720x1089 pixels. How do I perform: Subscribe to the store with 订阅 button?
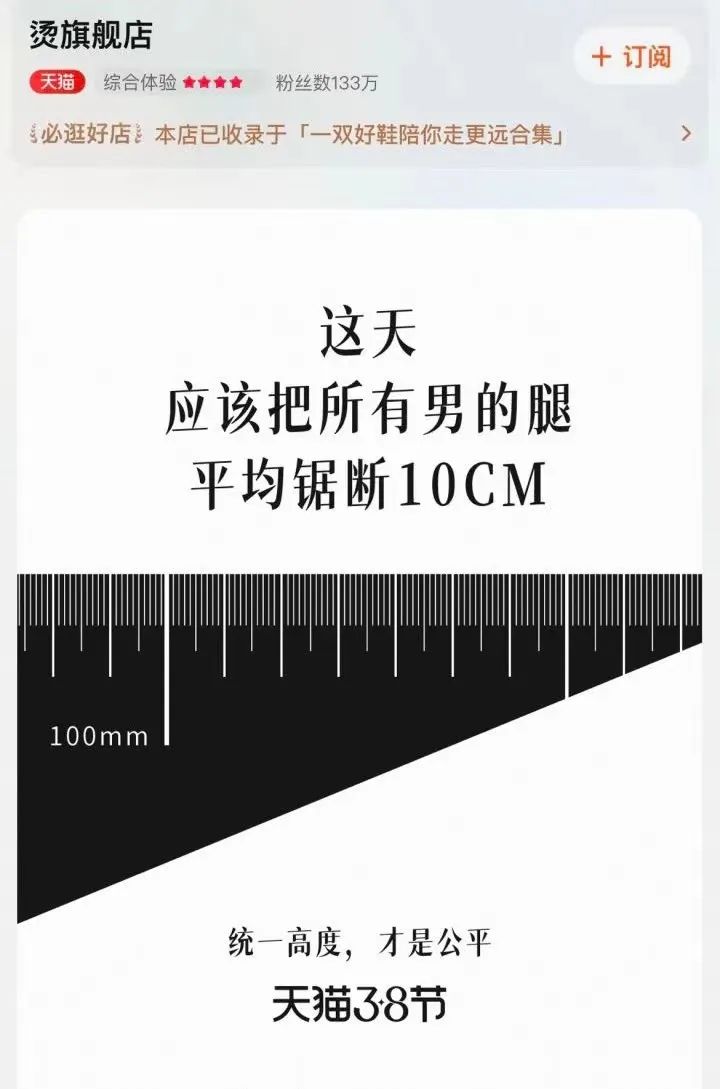[x=631, y=57]
